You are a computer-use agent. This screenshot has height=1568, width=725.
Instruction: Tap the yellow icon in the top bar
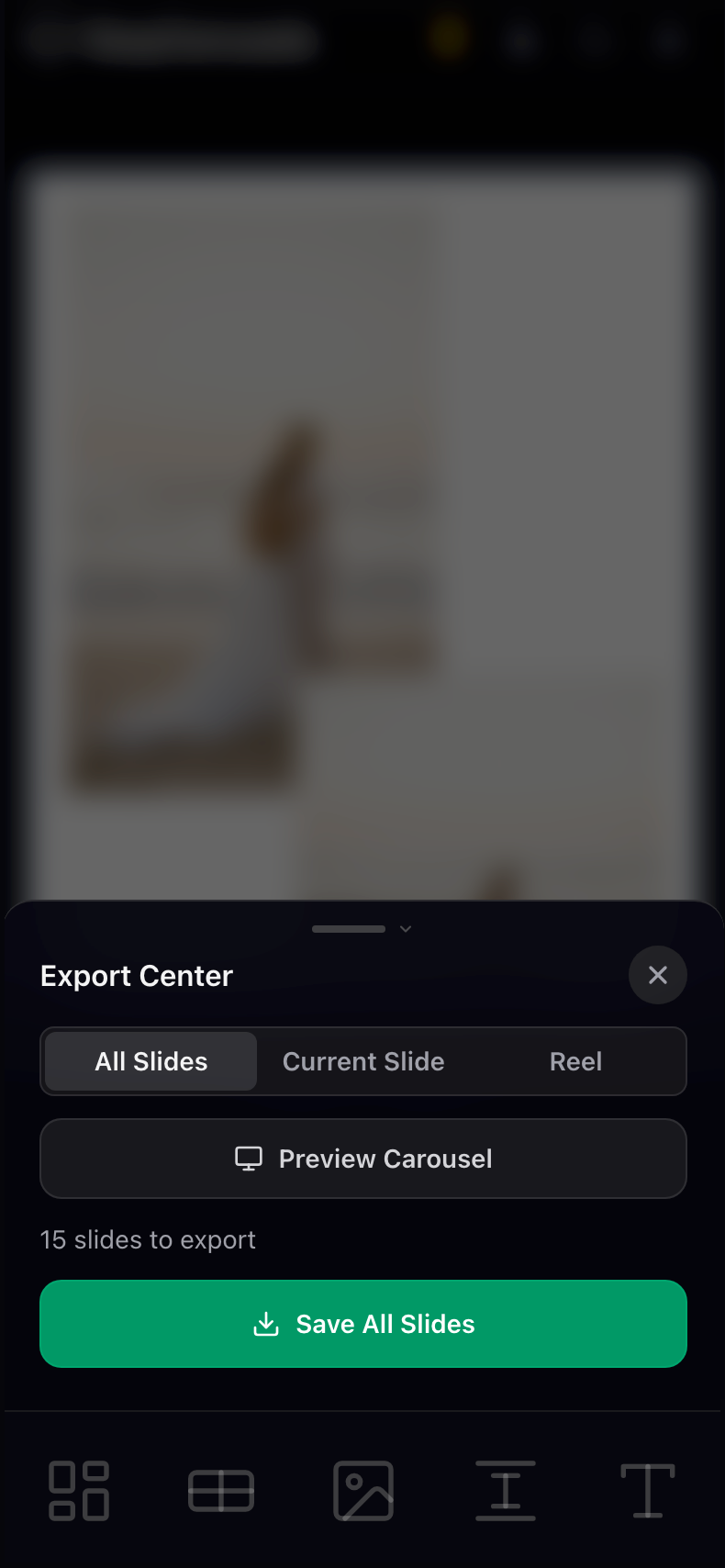pyautogui.click(x=449, y=40)
